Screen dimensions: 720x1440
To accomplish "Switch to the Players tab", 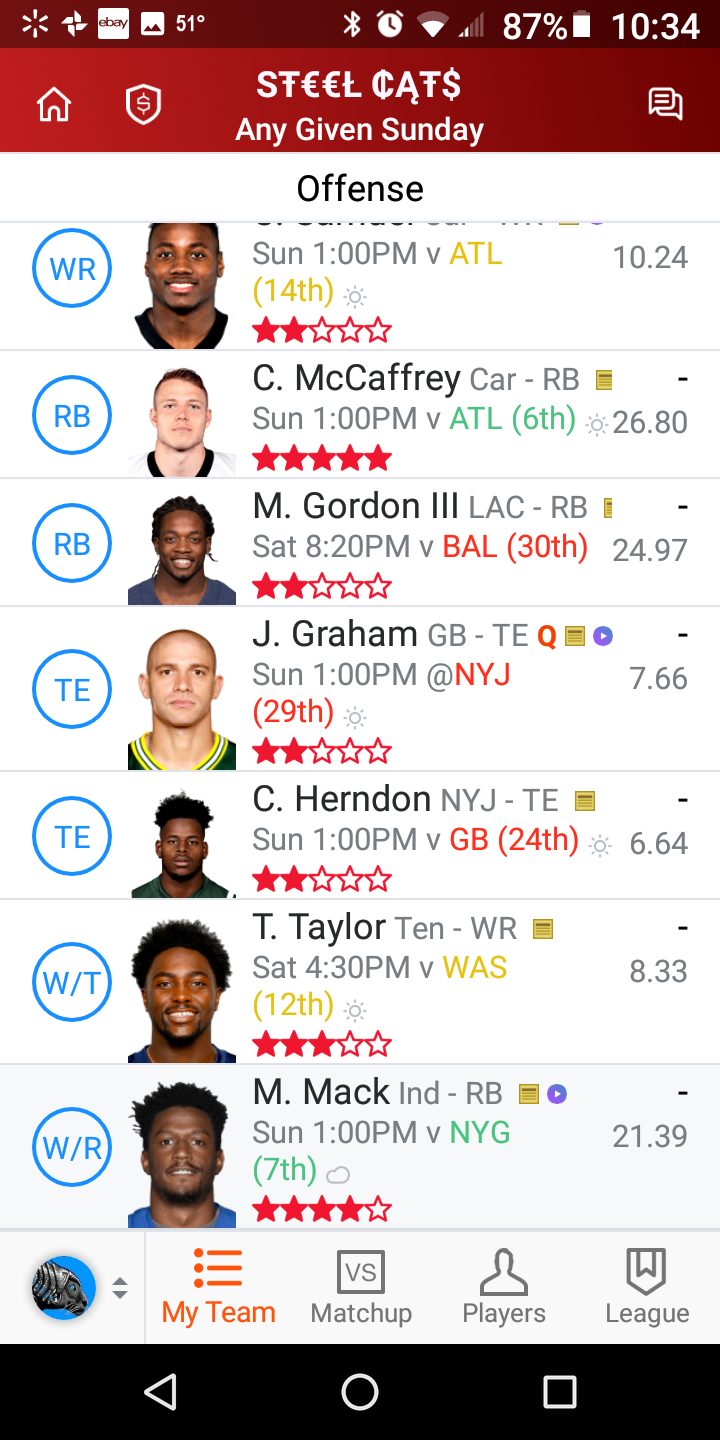I will pos(504,1288).
